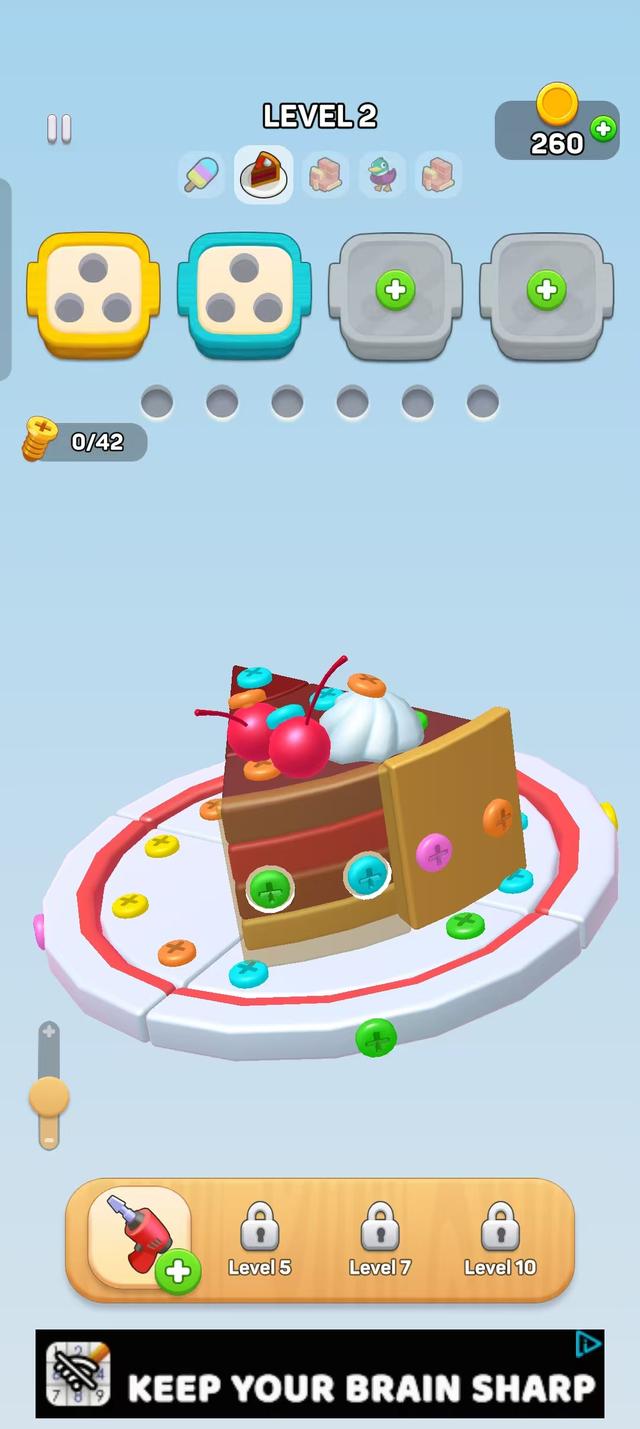This screenshot has width=640, height=1429.
Task: Unscrew the highlighted cyan screw on the cake
Action: (367, 875)
